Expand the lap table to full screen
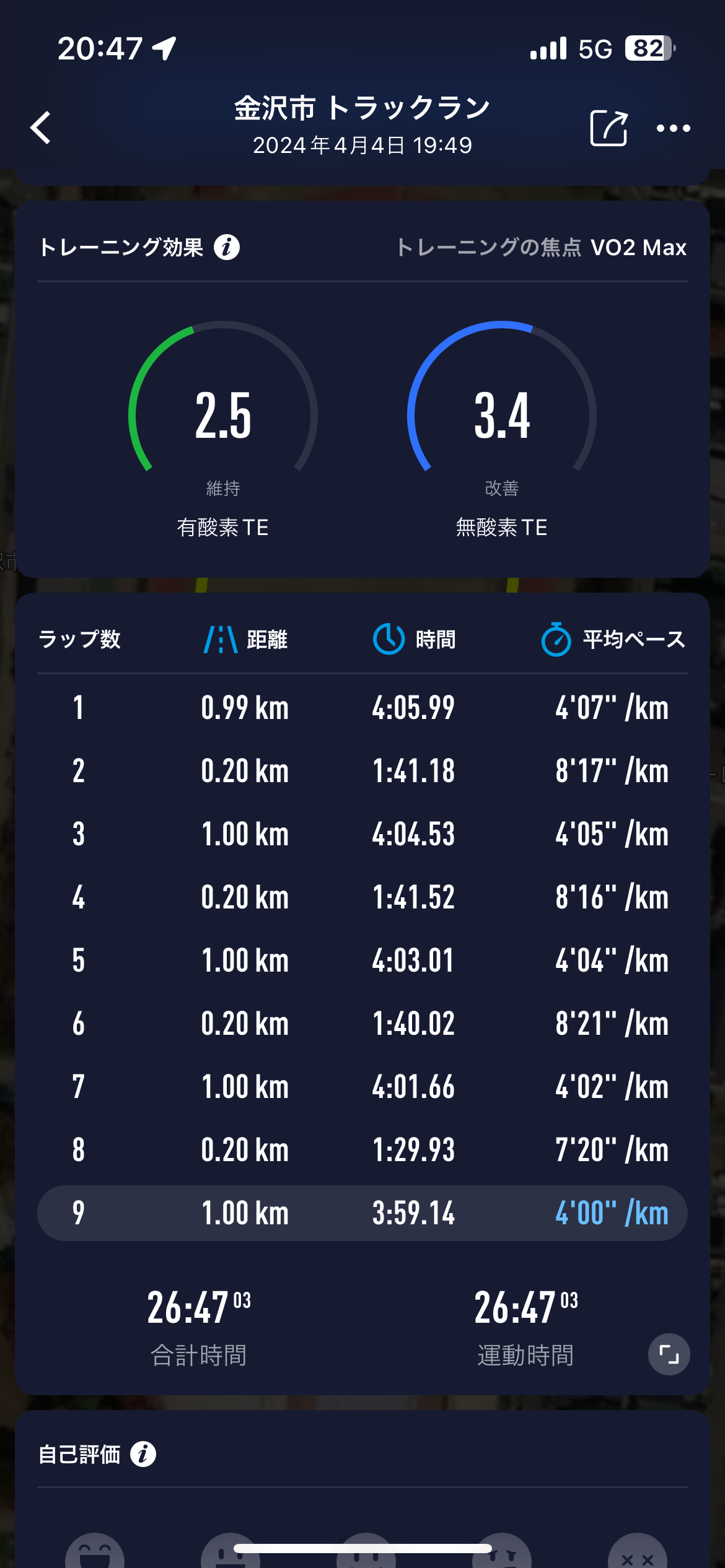Viewport: 725px width, 1568px height. pyautogui.click(x=669, y=1354)
